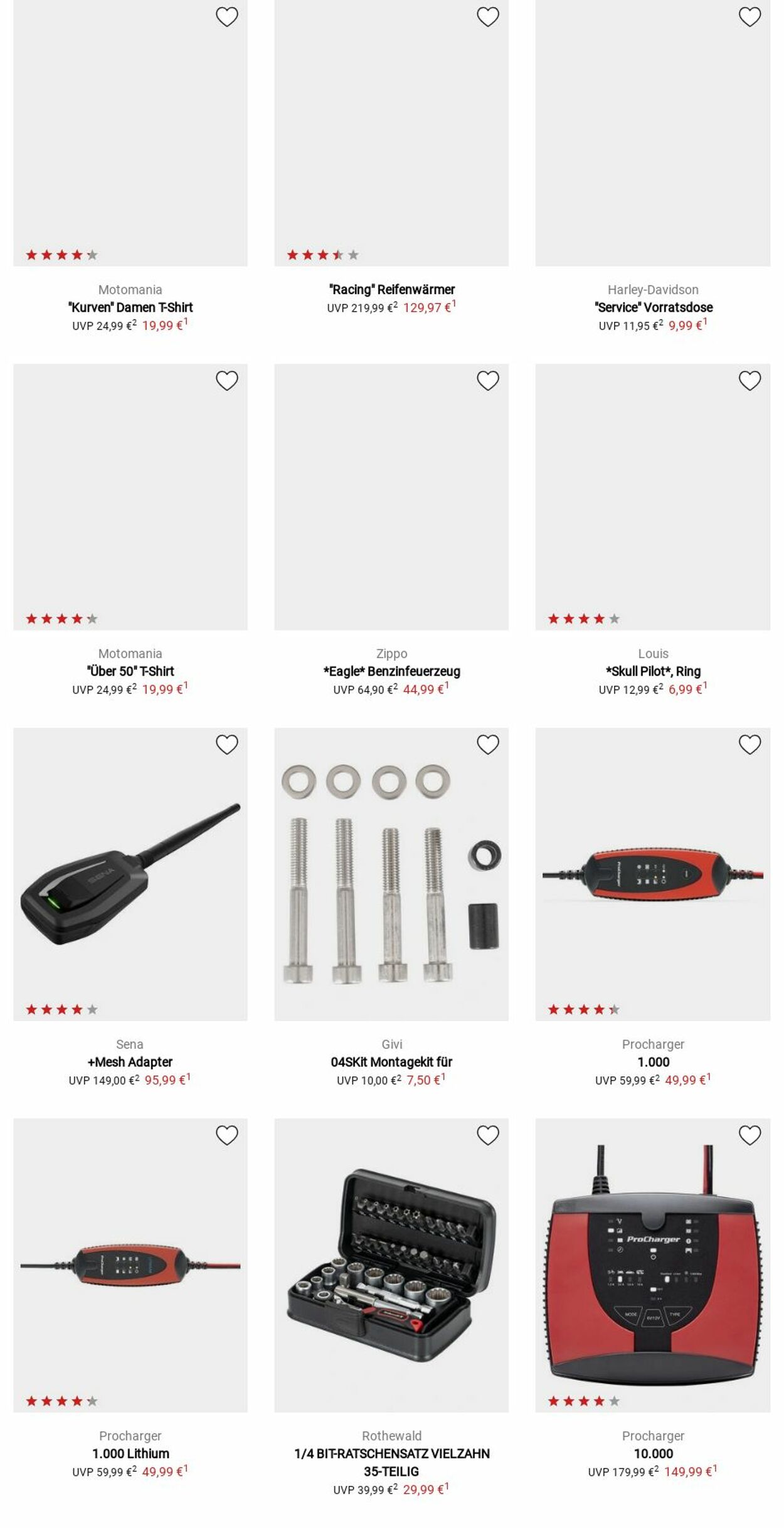This screenshot has width=784, height=1528.
Task: Heart the Rothewald 1/4 Bit-Ratschensatz
Action: (488, 1135)
